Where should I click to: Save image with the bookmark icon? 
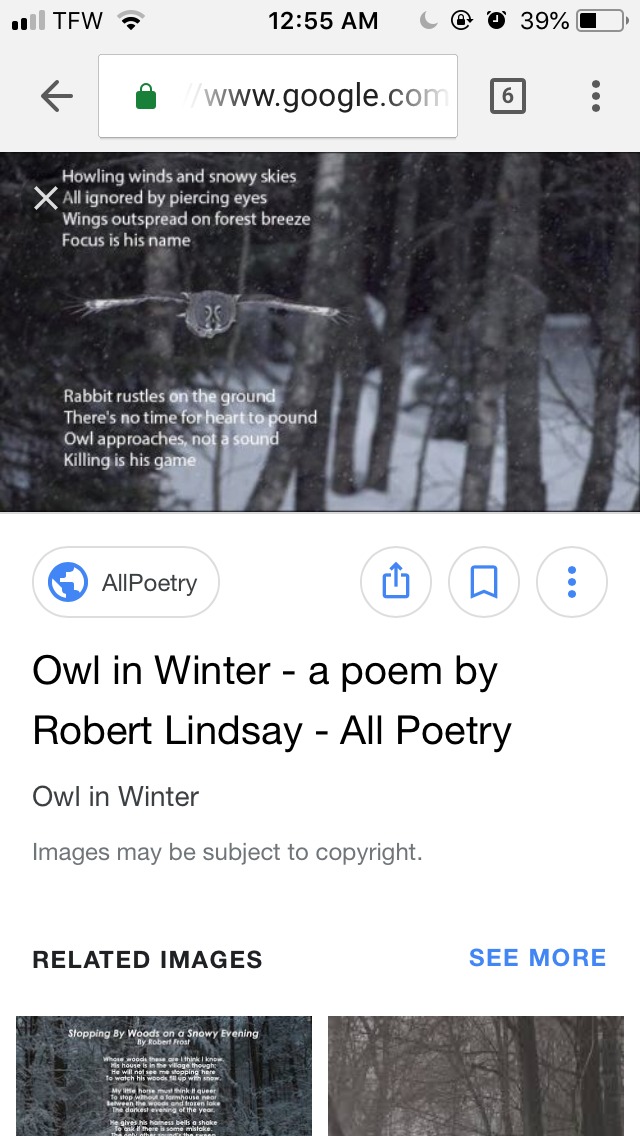click(484, 581)
